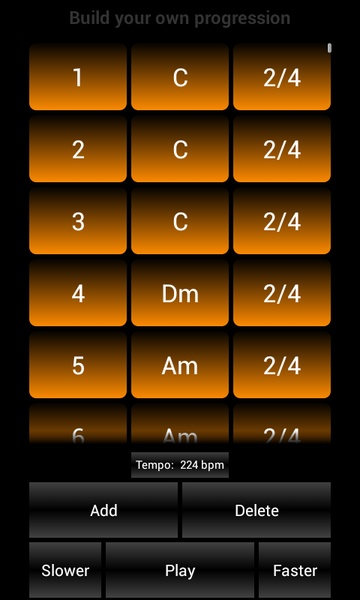Select row number 3
This screenshot has width=360, height=600.
point(78,221)
